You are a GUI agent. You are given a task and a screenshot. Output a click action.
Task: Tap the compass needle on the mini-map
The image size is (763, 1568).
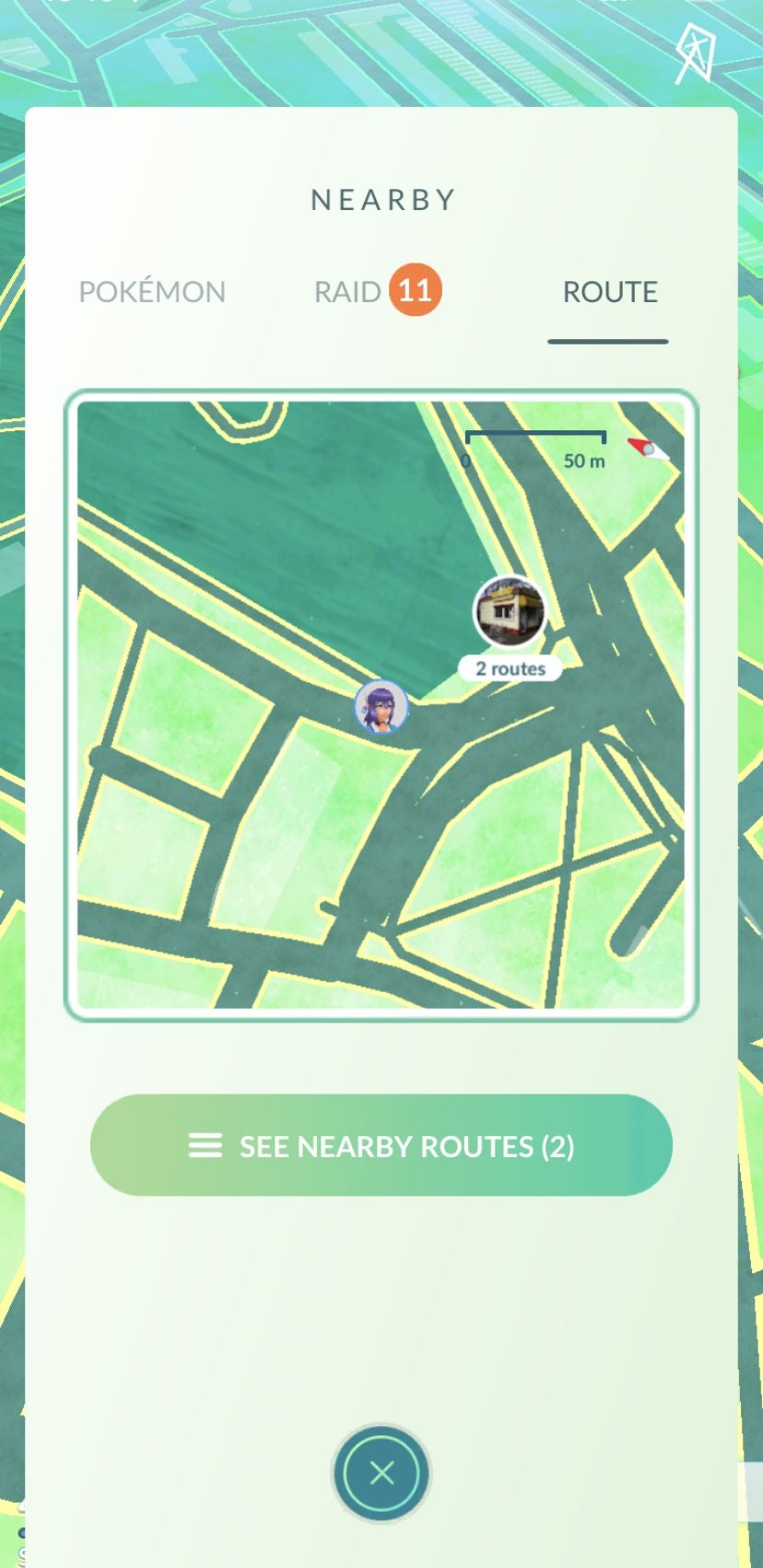click(x=649, y=449)
